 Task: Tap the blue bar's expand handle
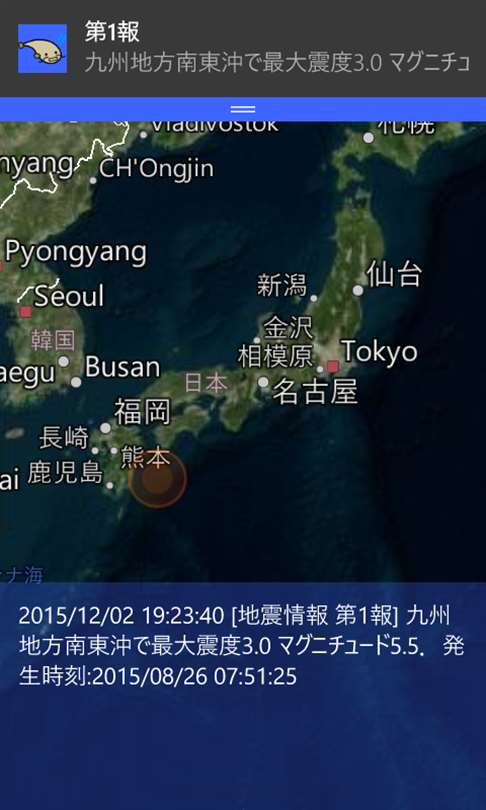click(243, 109)
